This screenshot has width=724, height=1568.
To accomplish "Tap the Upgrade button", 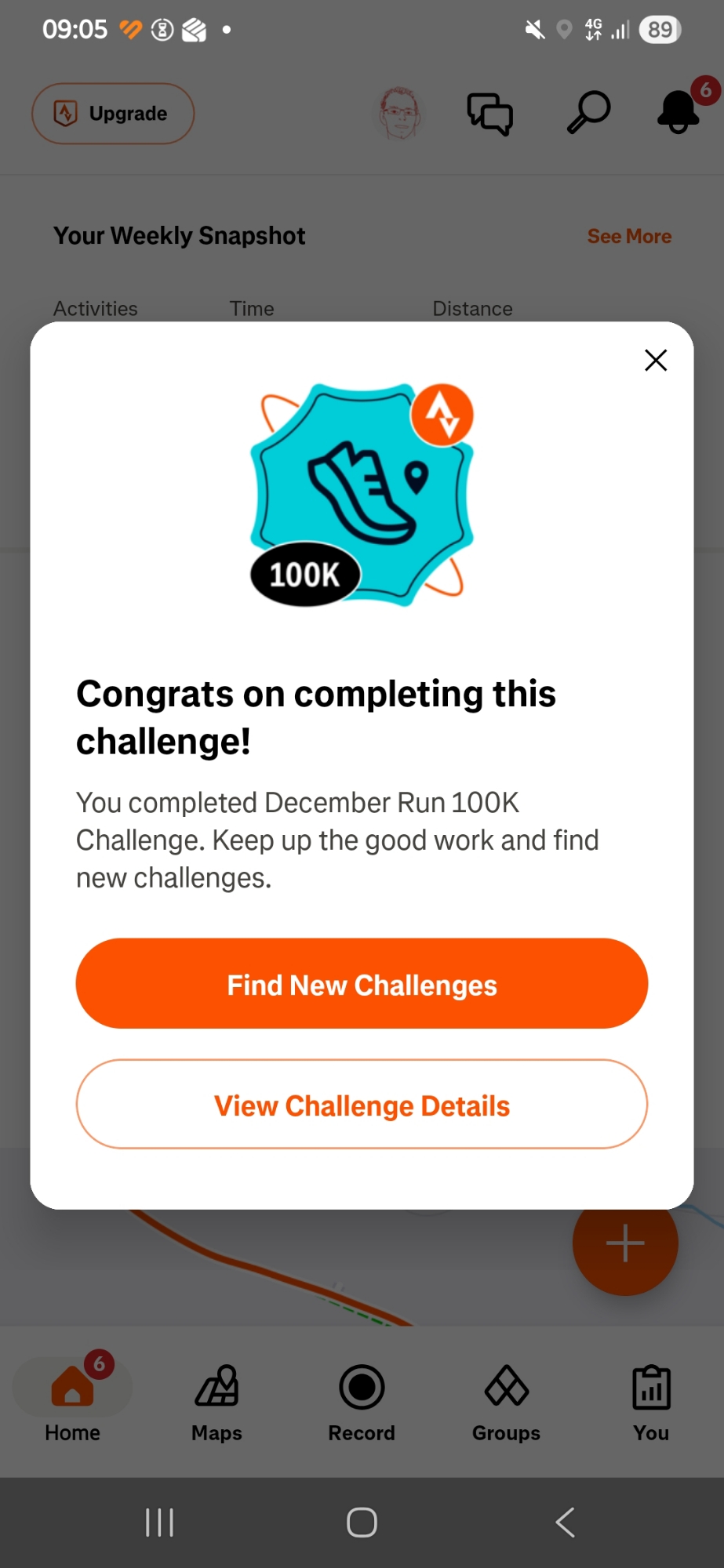I will point(113,114).
